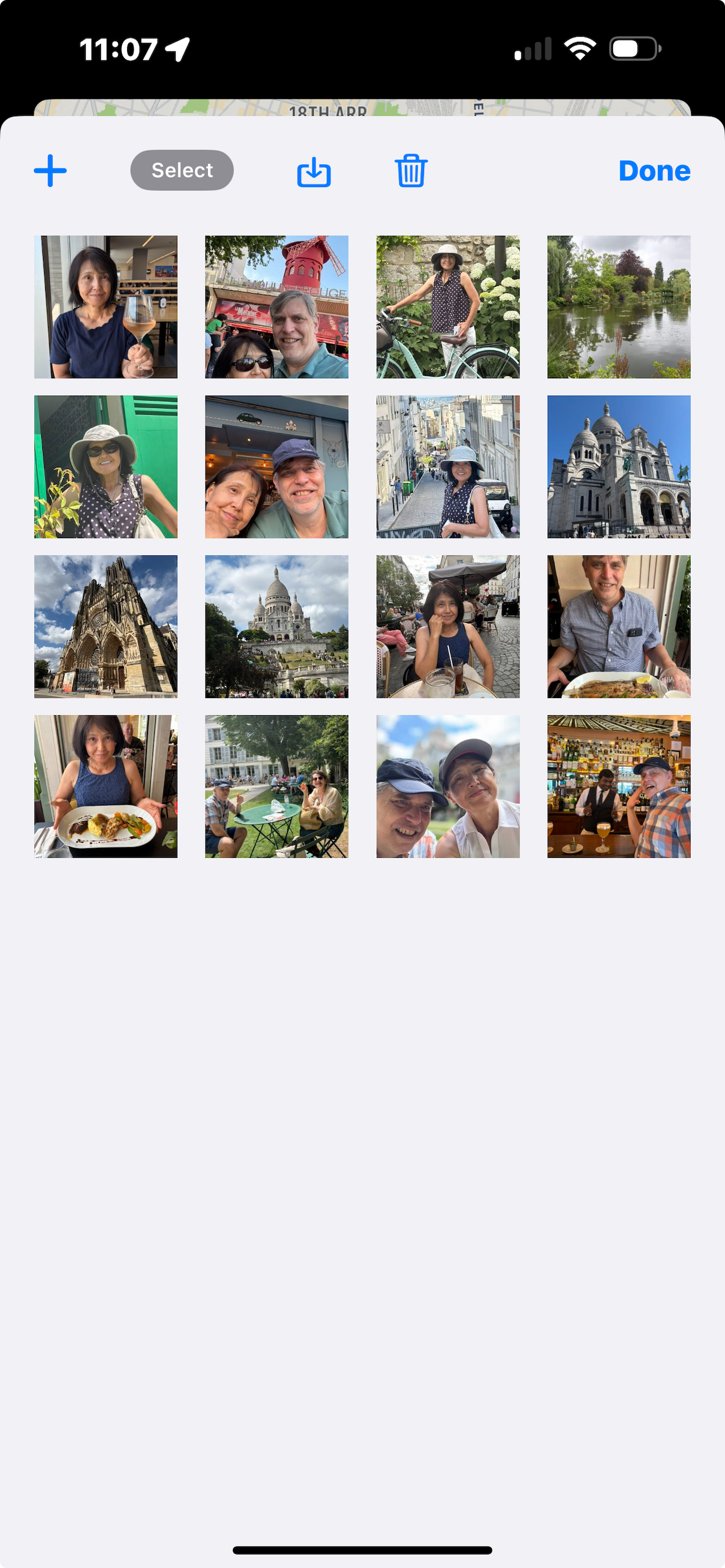
Task: Open the Moulin Rouge selfie photo
Action: [276, 306]
